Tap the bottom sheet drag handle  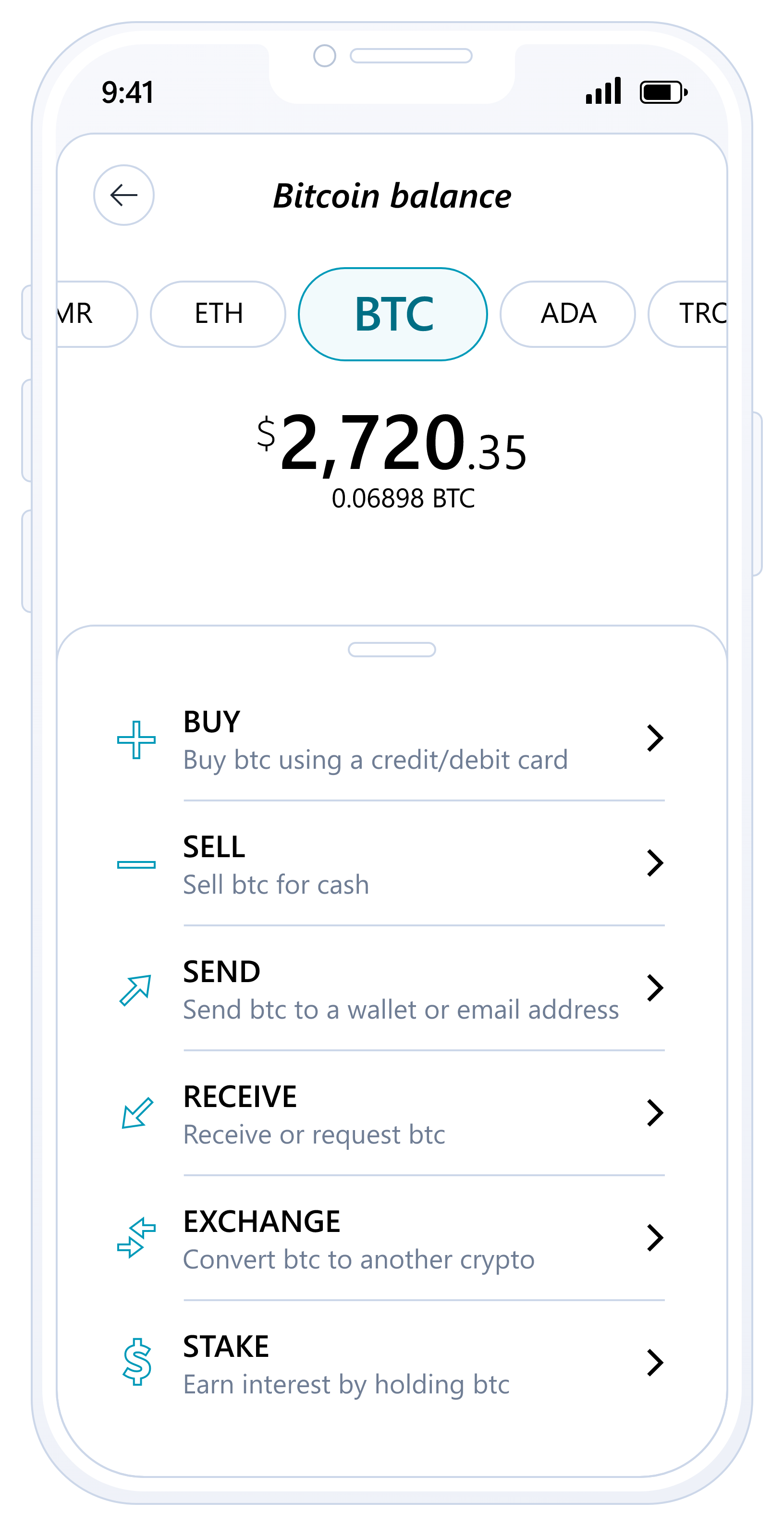click(392, 650)
